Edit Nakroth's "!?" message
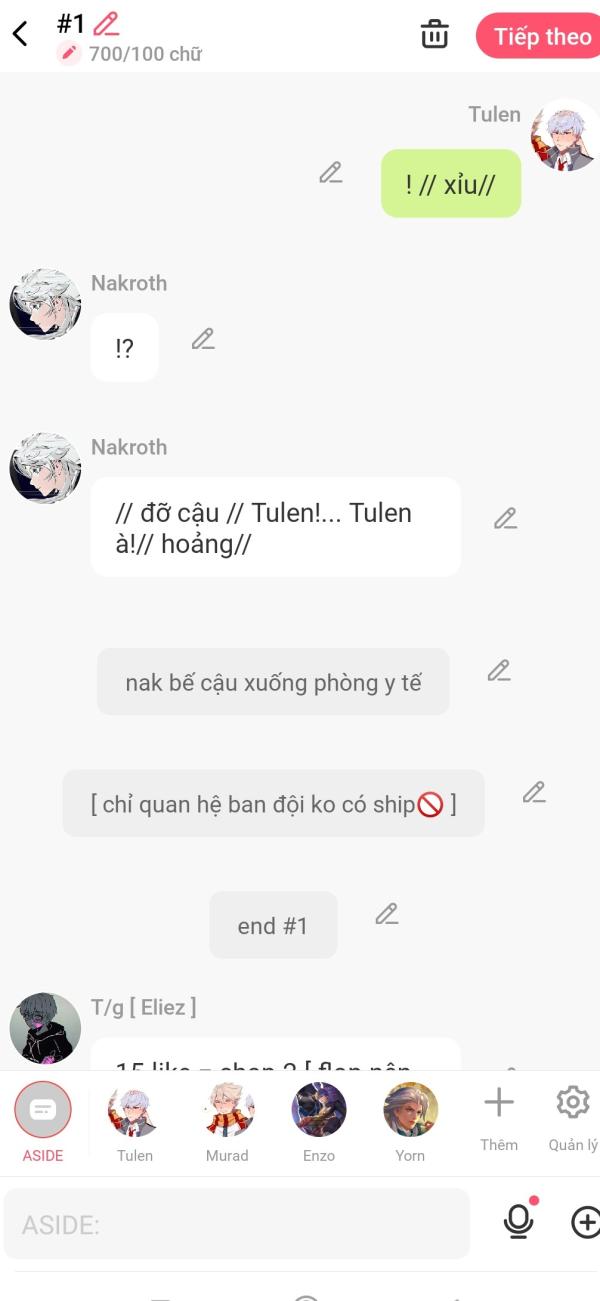600x1301 pixels. coord(203,339)
